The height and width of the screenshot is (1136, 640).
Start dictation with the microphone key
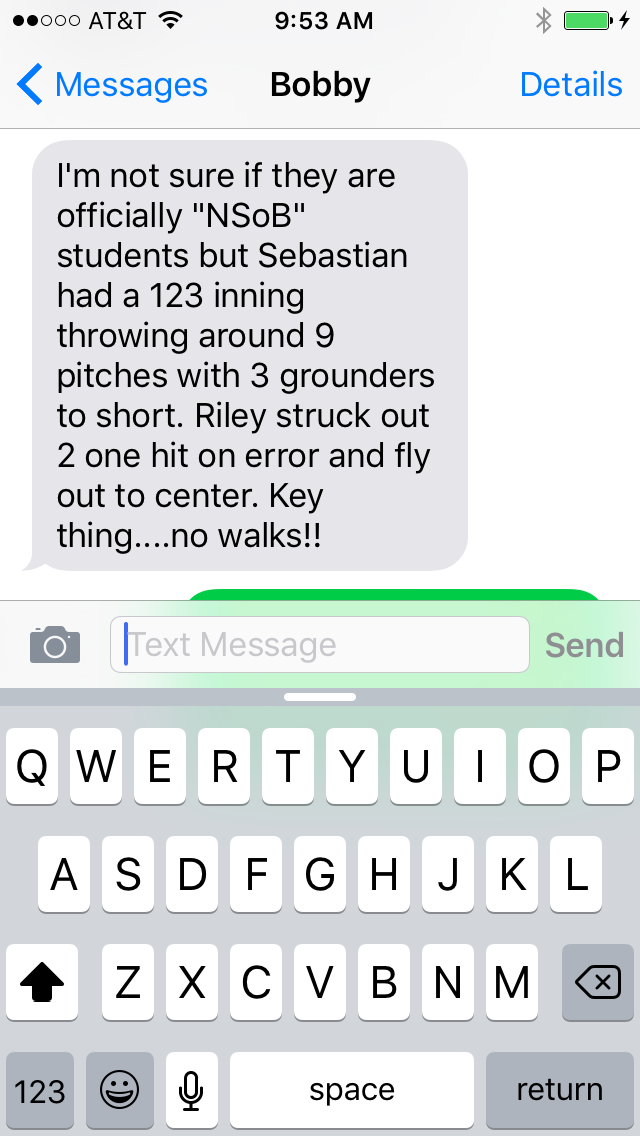[x=191, y=1090]
